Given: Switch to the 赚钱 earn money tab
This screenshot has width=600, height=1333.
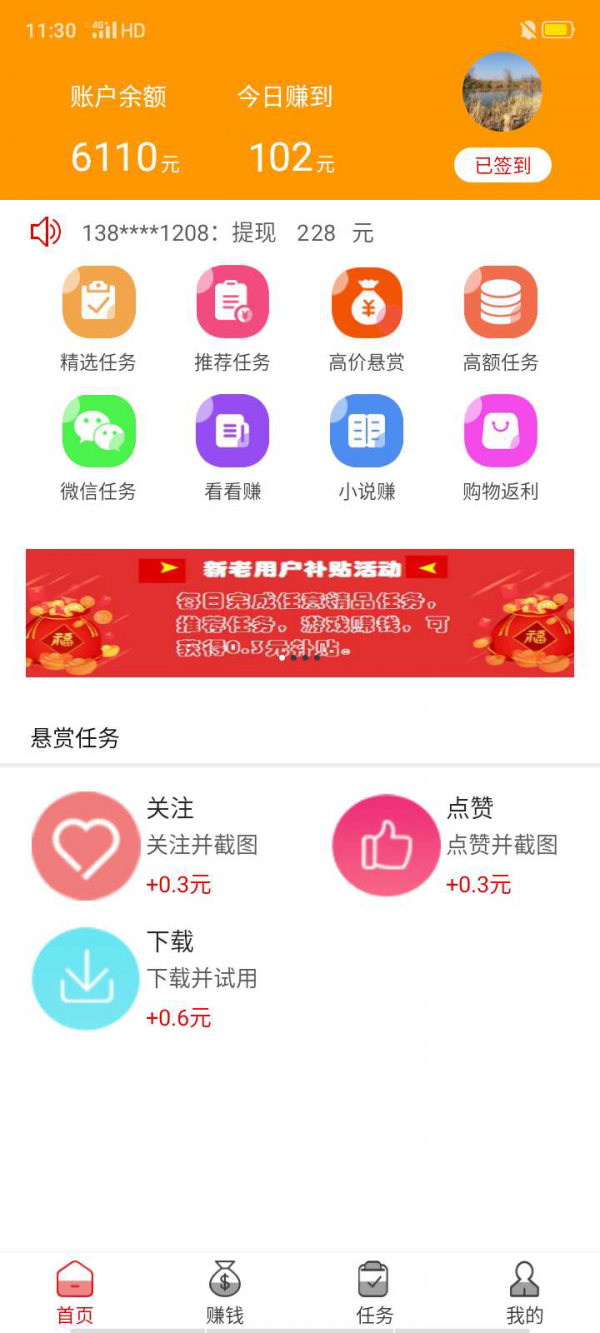Looking at the screenshot, I should pos(225,1292).
